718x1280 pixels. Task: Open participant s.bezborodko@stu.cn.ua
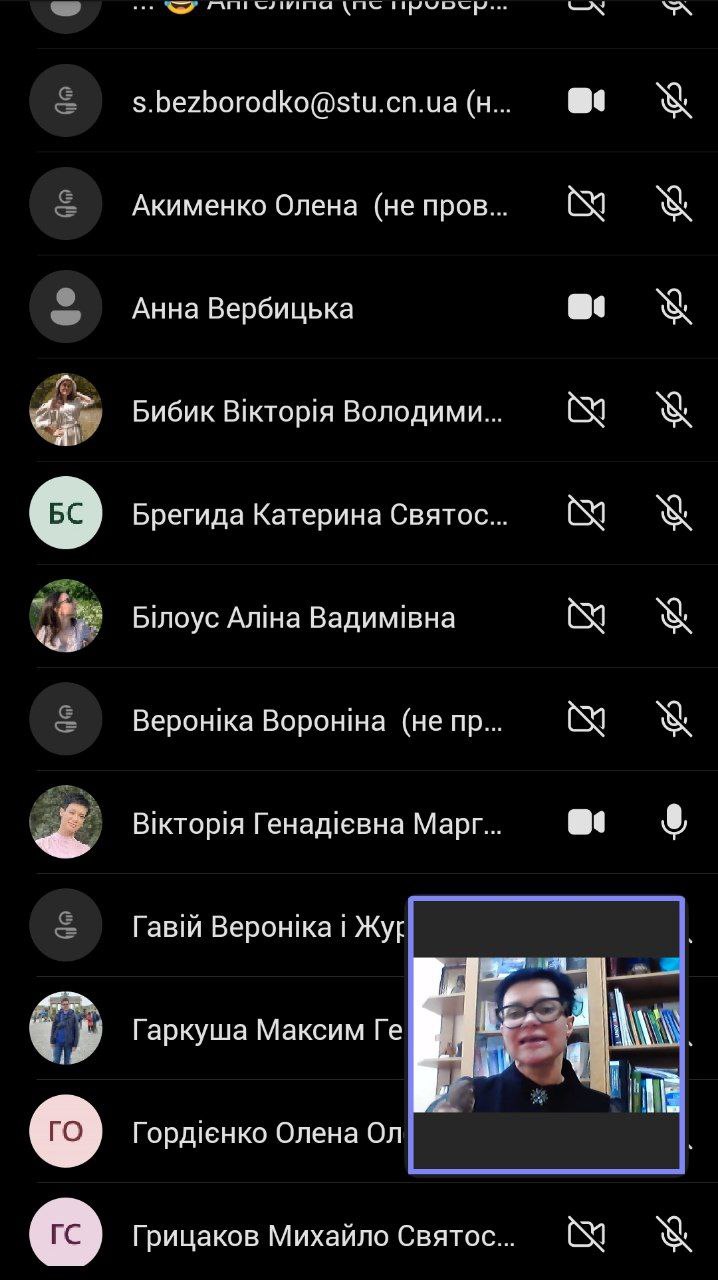pos(320,102)
